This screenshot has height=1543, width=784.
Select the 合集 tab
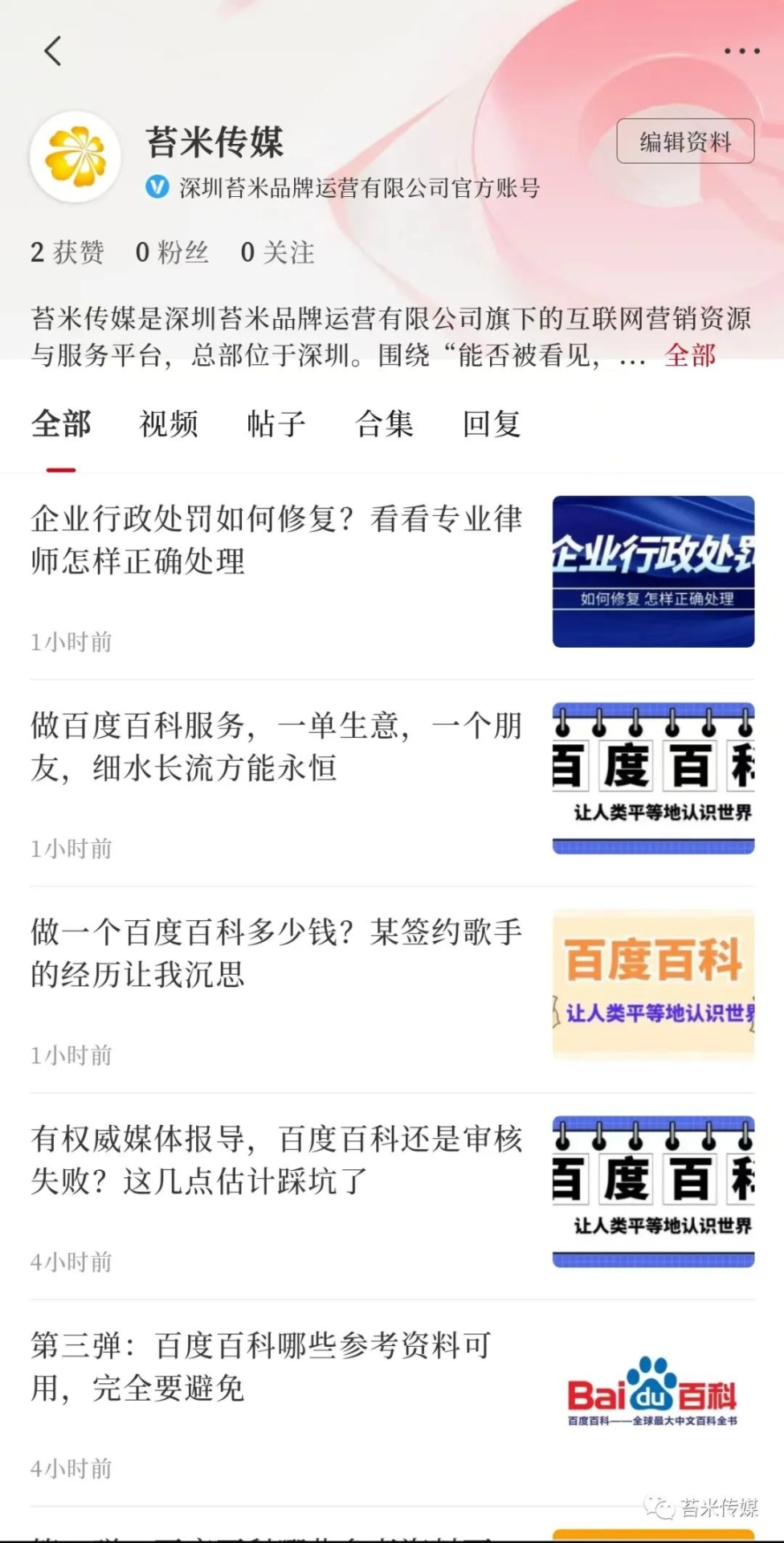pyautogui.click(x=384, y=424)
